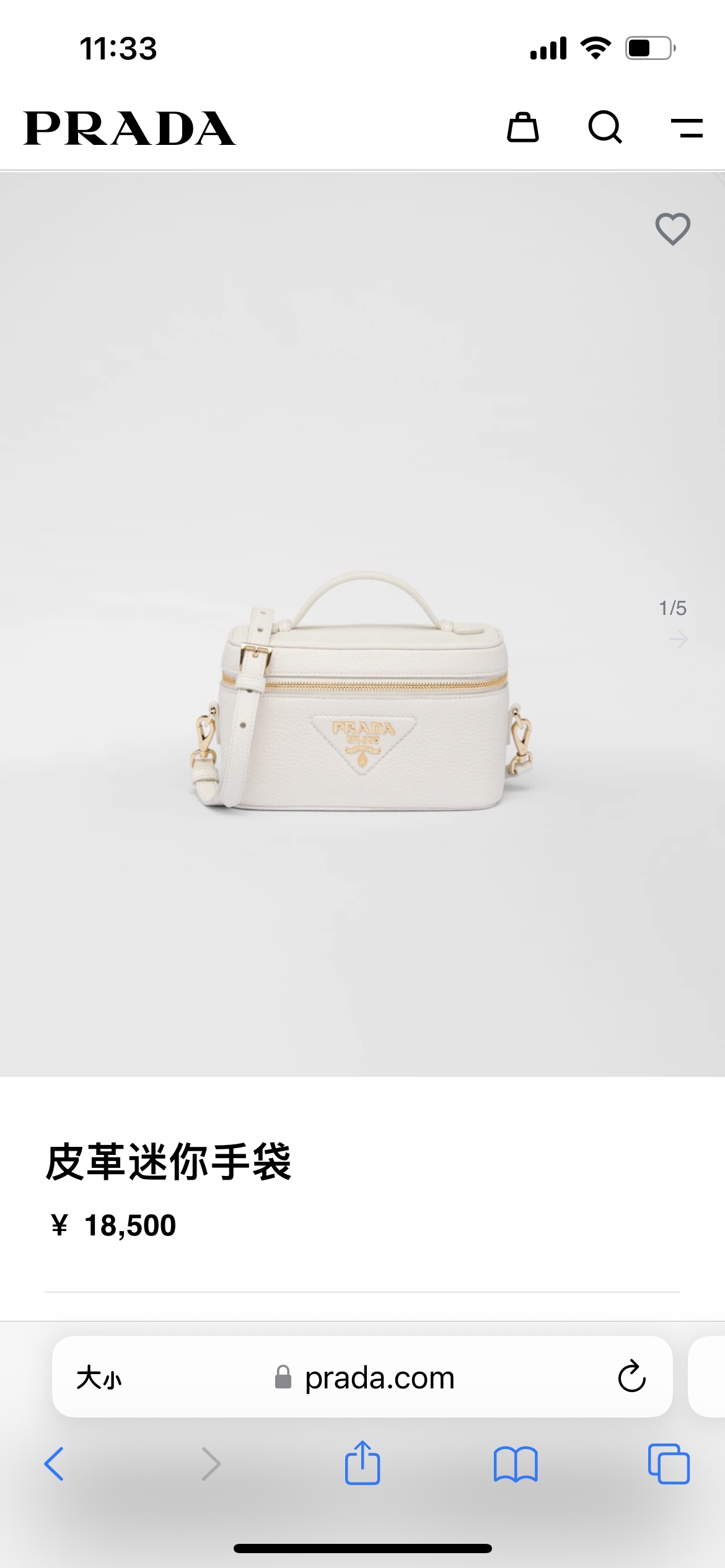Viewport: 725px width, 1568px height.
Task: Share this page
Action: coord(362,1463)
